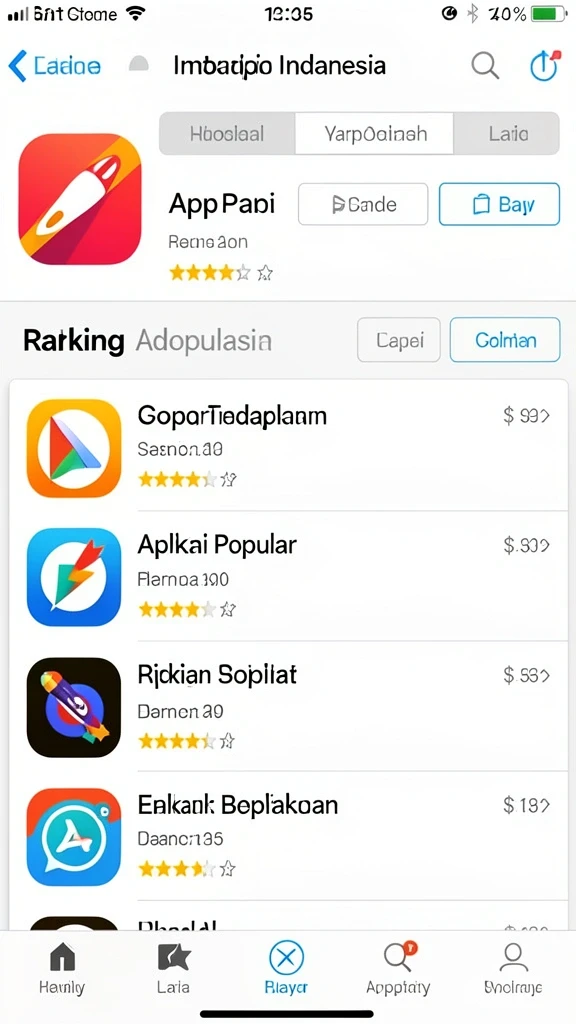This screenshot has height=1024, width=576.
Task: Switch to the Laria tab
Action: [x=173, y=967]
